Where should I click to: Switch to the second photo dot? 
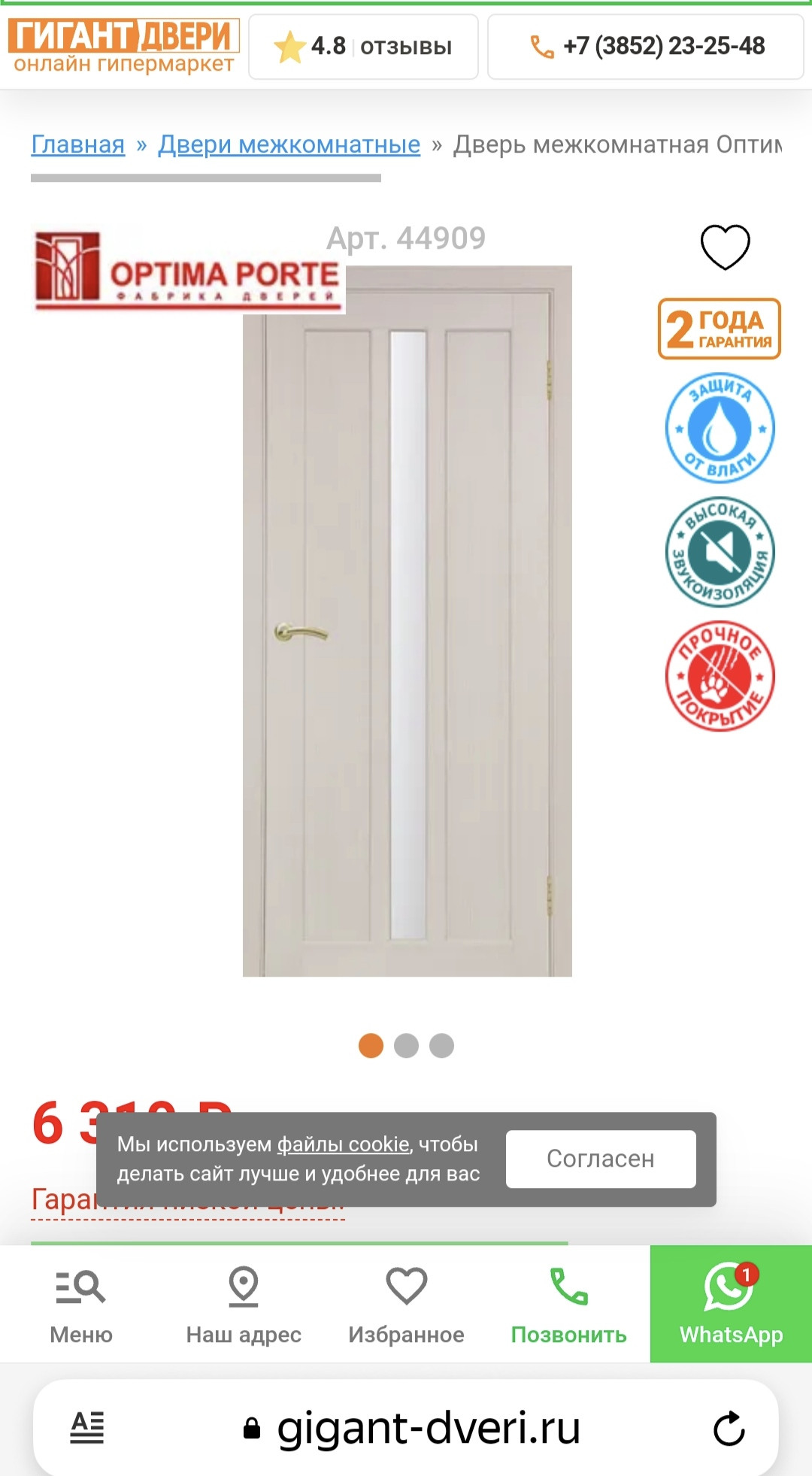[406, 1046]
